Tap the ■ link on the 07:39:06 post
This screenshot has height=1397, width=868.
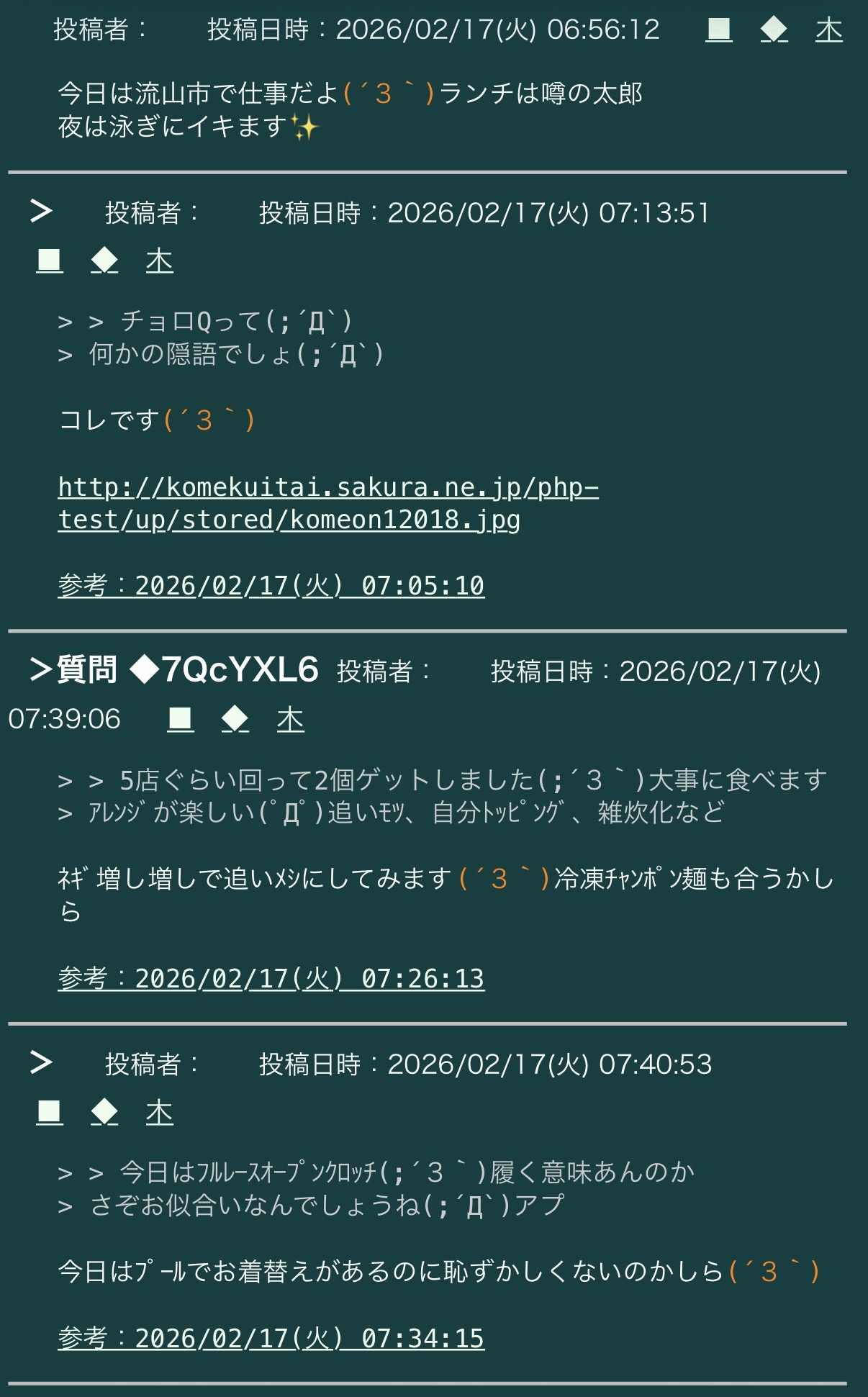[x=181, y=719]
